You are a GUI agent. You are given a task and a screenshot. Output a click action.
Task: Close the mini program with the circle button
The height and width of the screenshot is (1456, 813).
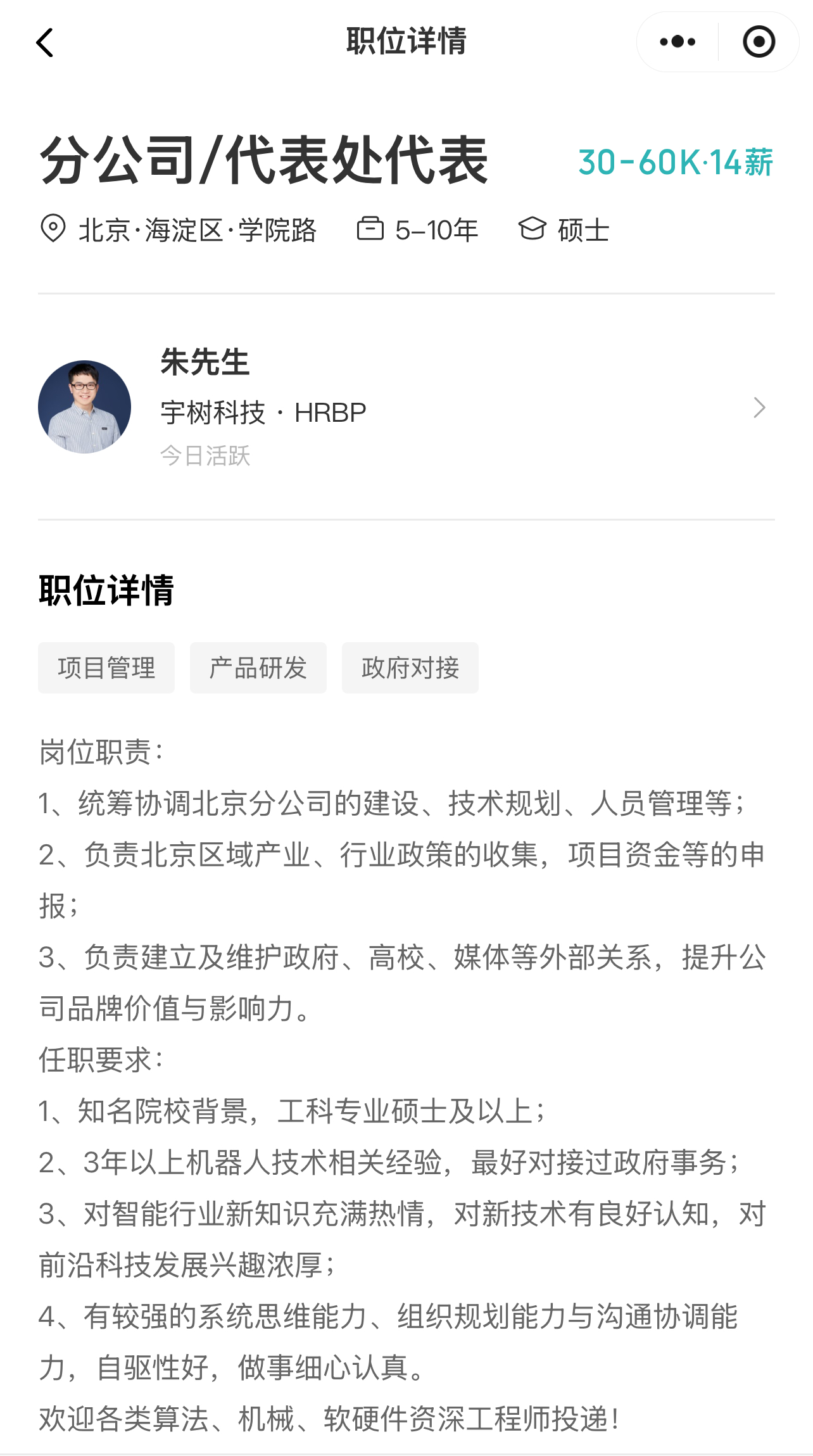pyautogui.click(x=759, y=42)
